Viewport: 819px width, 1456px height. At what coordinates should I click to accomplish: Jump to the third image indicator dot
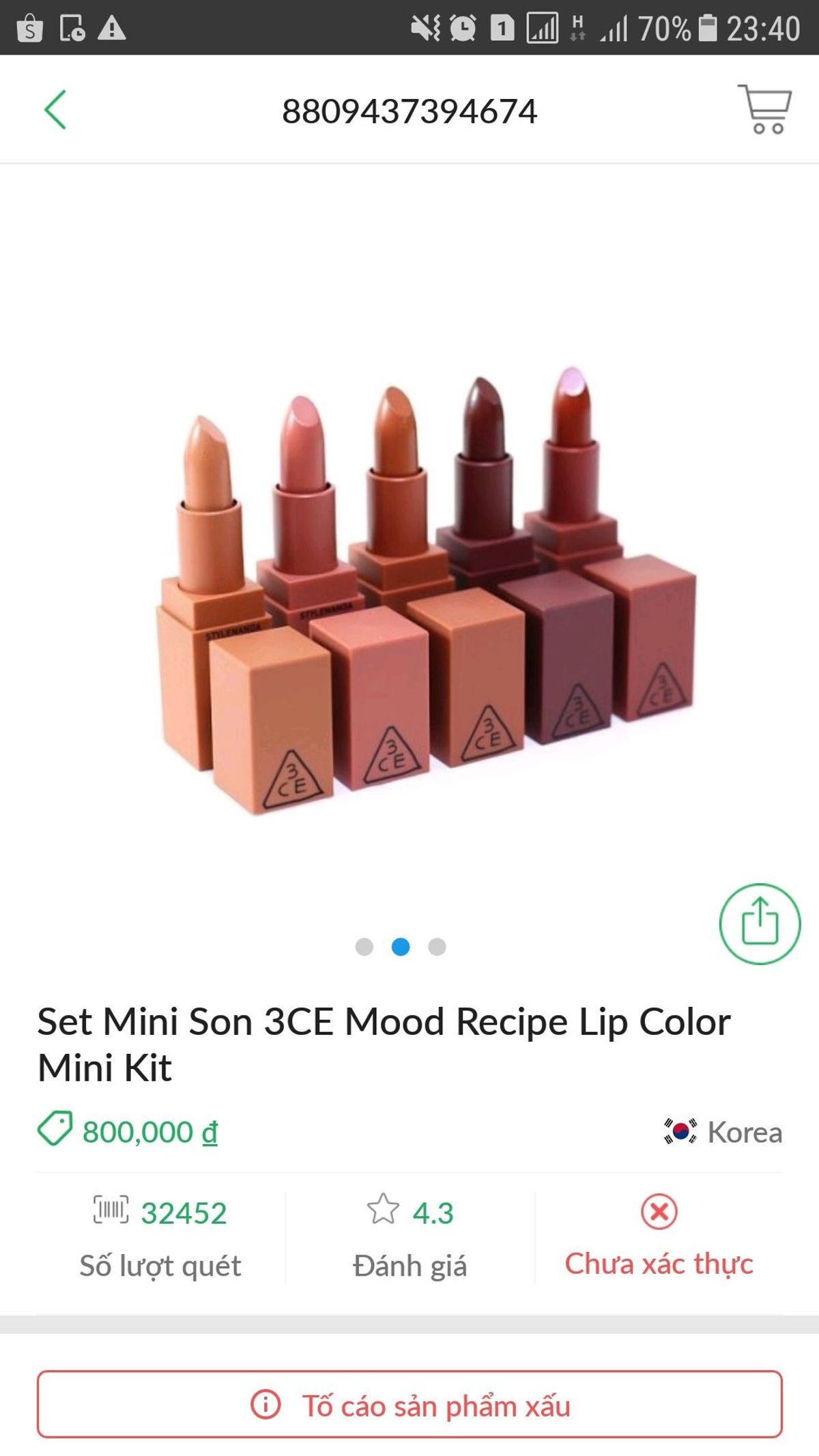click(437, 947)
